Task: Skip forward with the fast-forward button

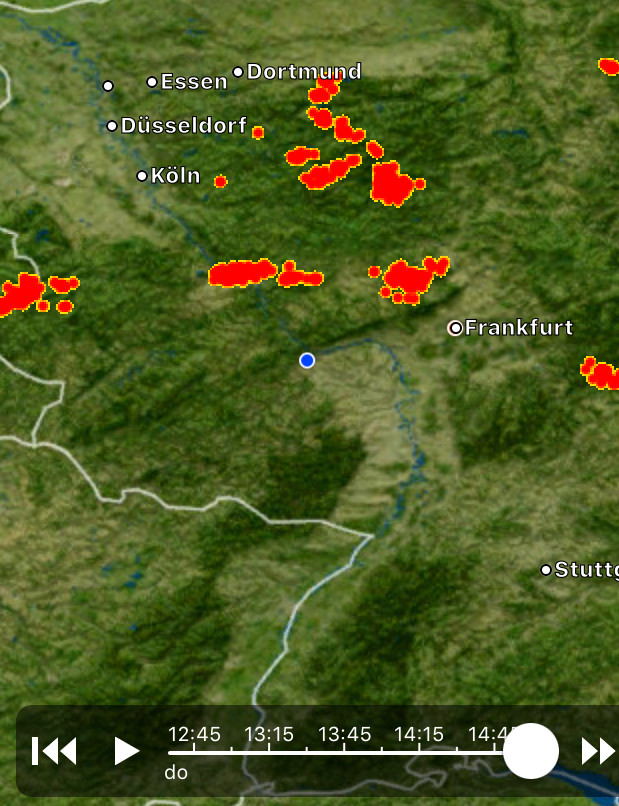Action: tap(598, 751)
